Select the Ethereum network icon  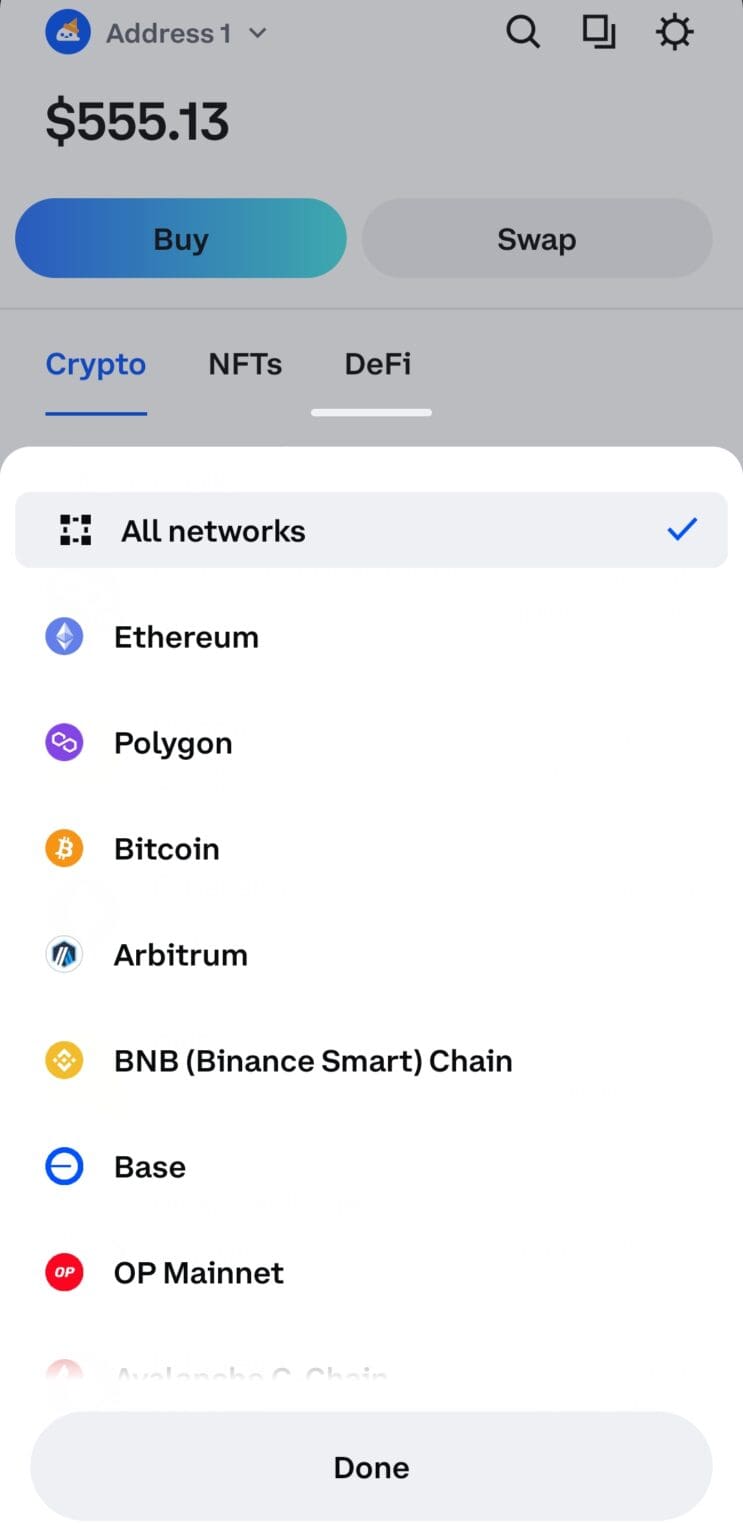pyautogui.click(x=63, y=636)
